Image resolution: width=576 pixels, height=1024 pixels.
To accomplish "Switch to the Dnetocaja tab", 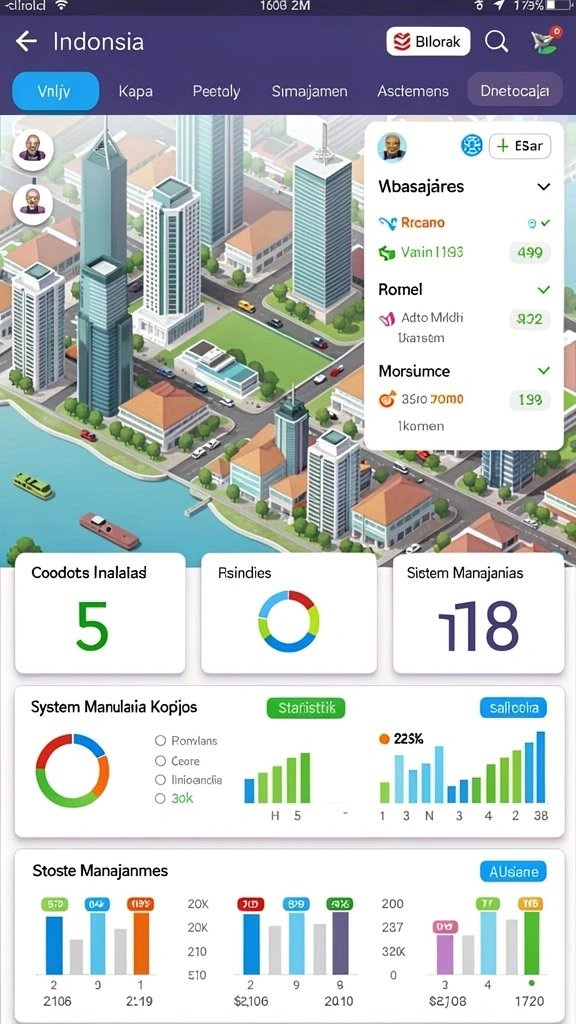I will (x=515, y=89).
